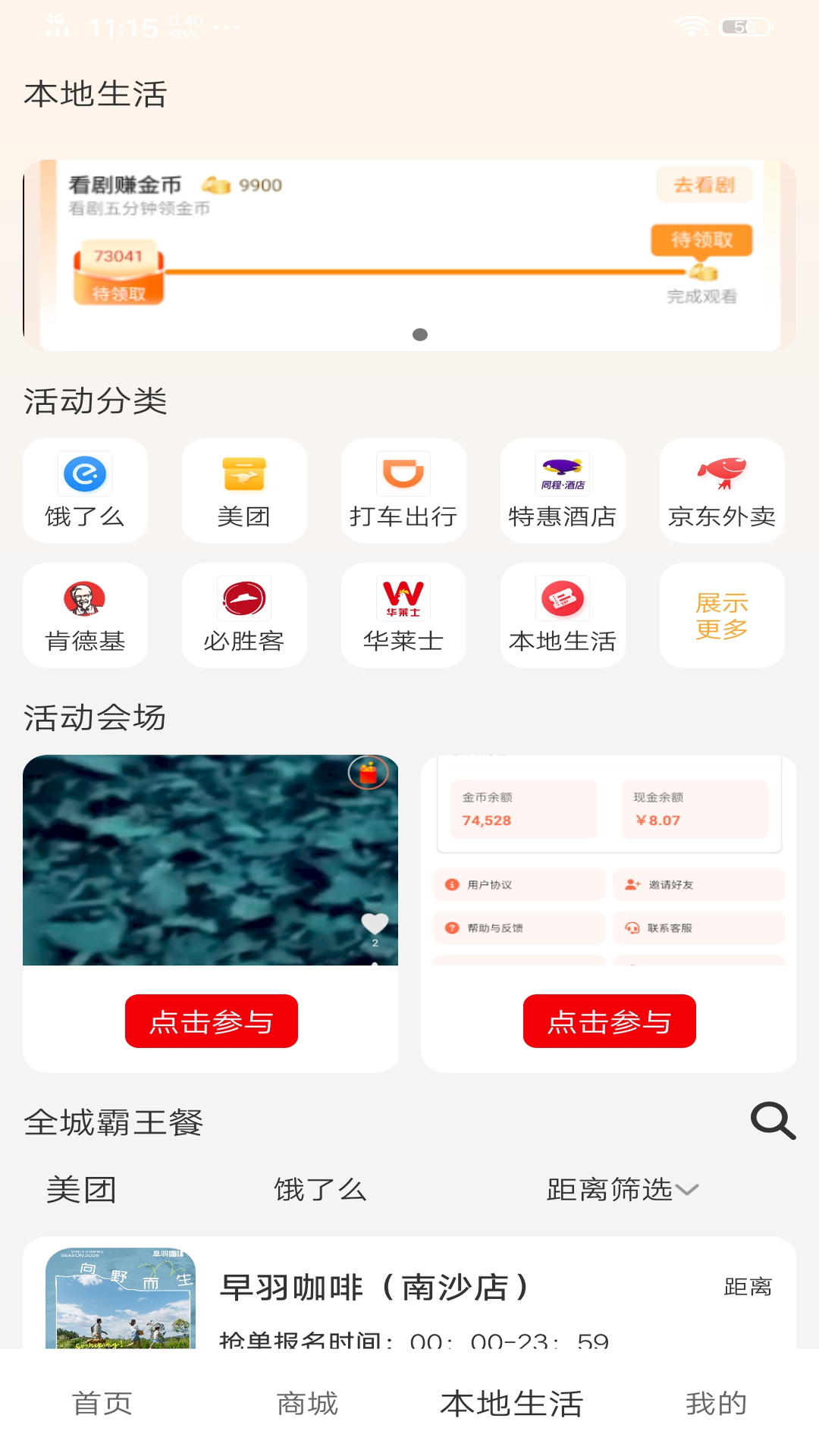Select the 美团 activity icon
Screen dimensions: 819x1456
[244, 491]
